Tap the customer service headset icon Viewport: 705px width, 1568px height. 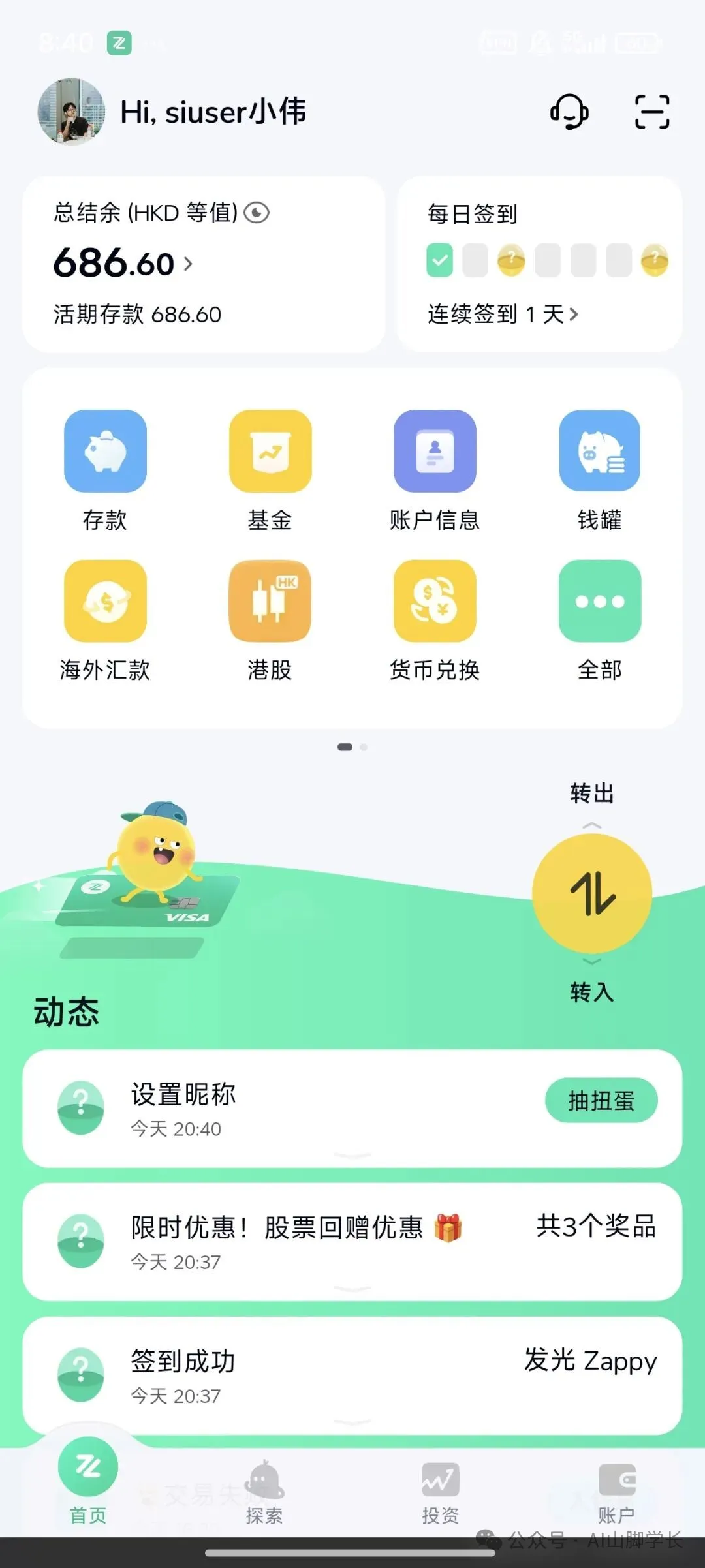click(x=570, y=112)
